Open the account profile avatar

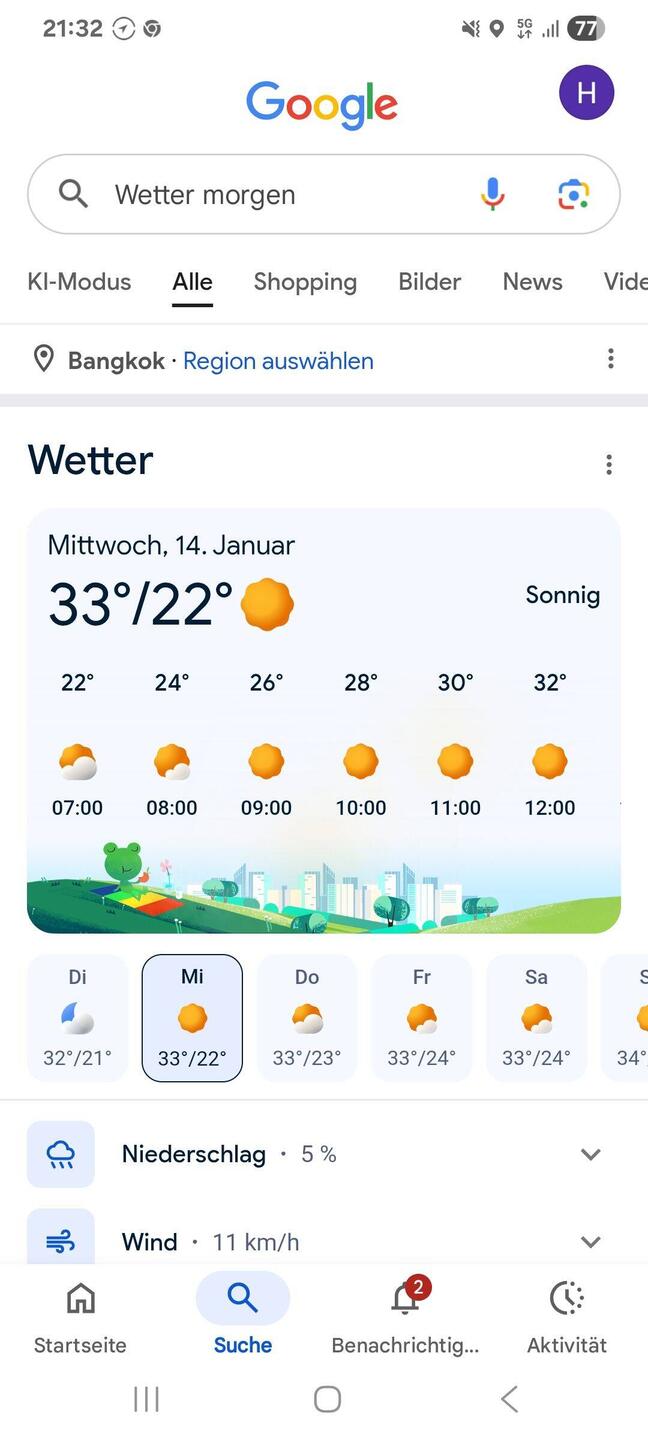click(586, 93)
